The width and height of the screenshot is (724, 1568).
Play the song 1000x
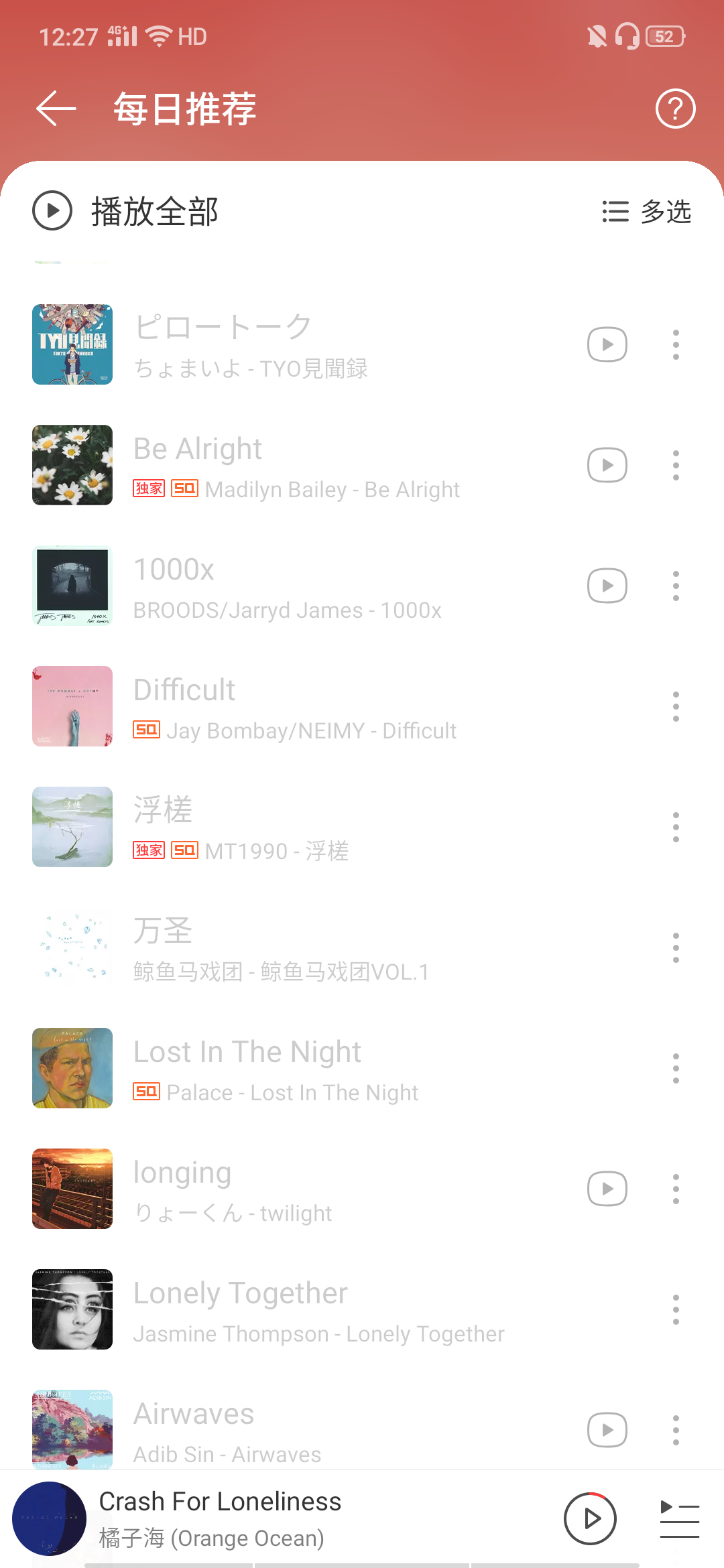click(x=607, y=584)
